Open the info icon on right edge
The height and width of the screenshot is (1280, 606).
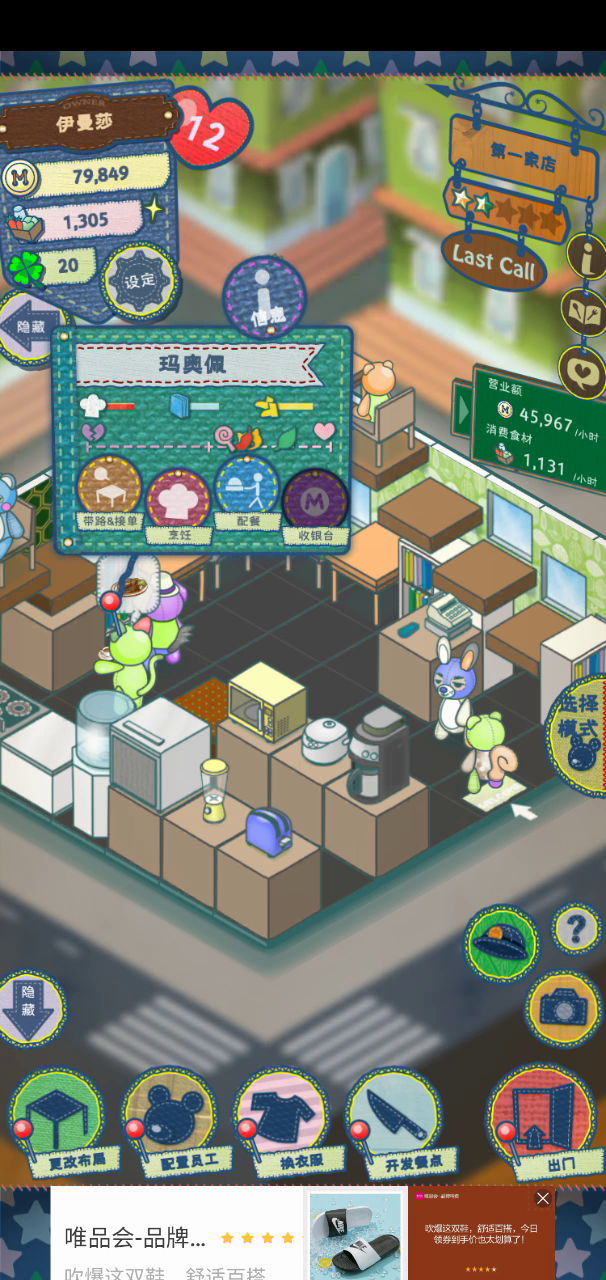pos(589,258)
